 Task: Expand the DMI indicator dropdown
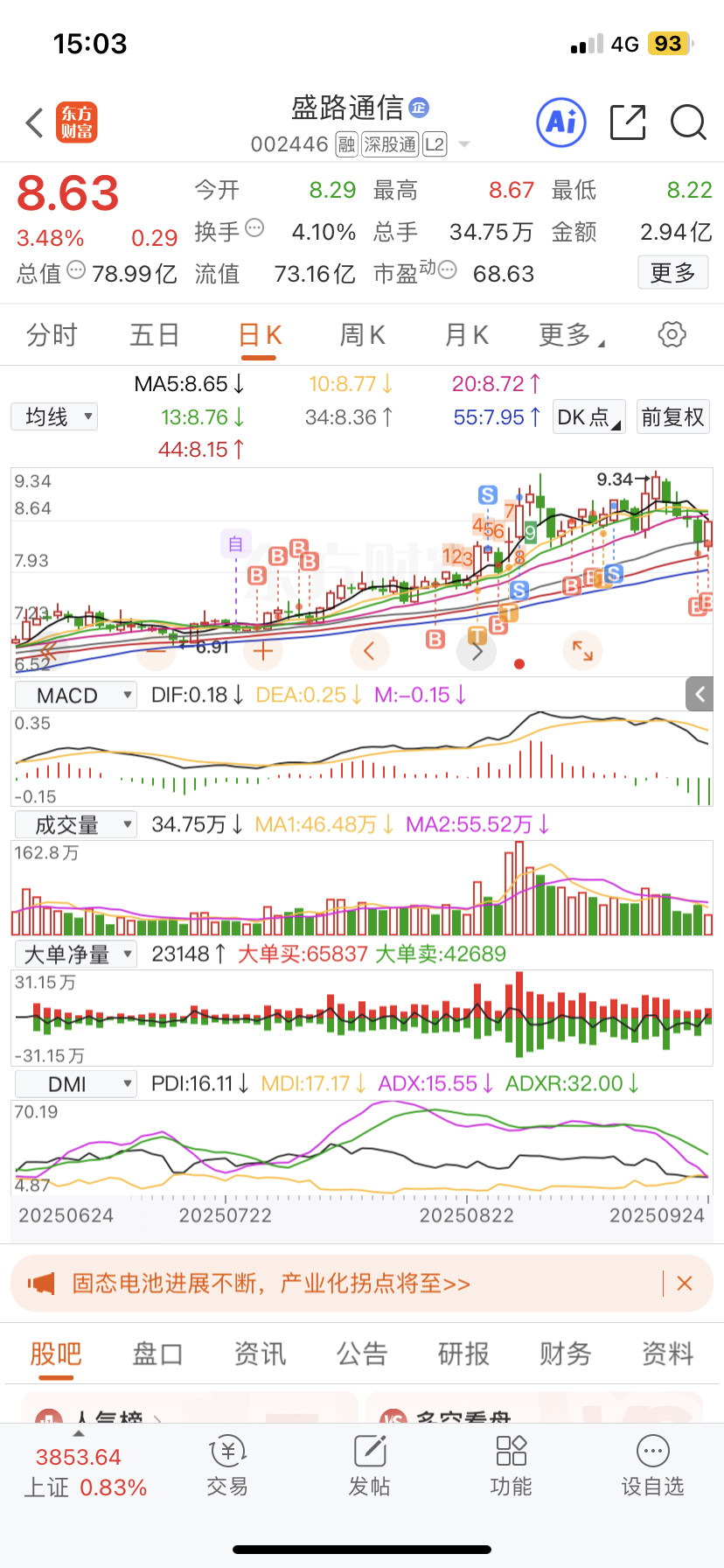point(76,1084)
